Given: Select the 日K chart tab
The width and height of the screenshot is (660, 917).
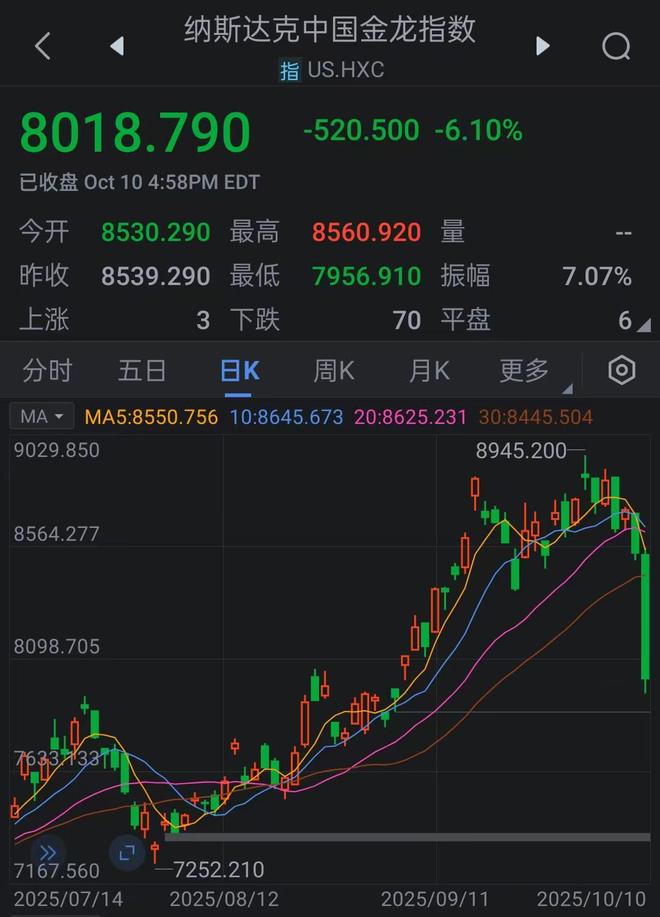Looking at the screenshot, I should click(239, 371).
